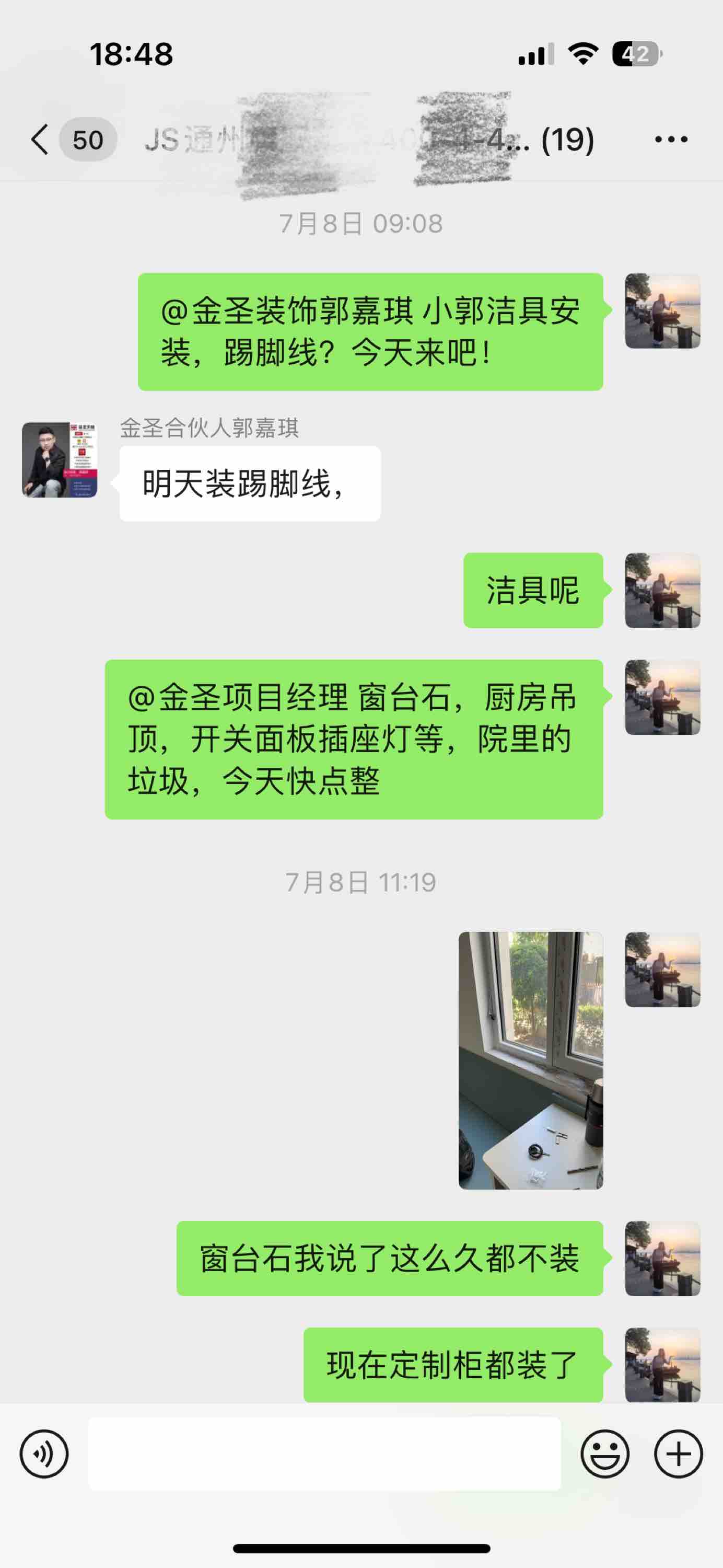Open the group chat options menu
The height and width of the screenshot is (1568, 723).
click(671, 140)
